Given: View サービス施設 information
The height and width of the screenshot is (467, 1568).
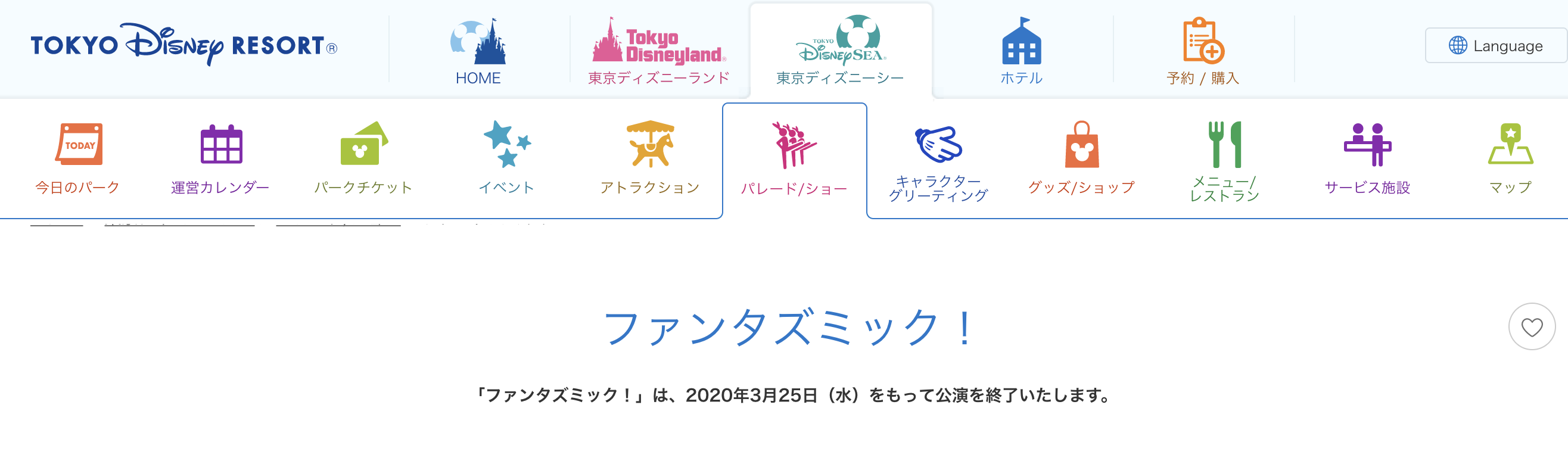Looking at the screenshot, I should click(1367, 158).
